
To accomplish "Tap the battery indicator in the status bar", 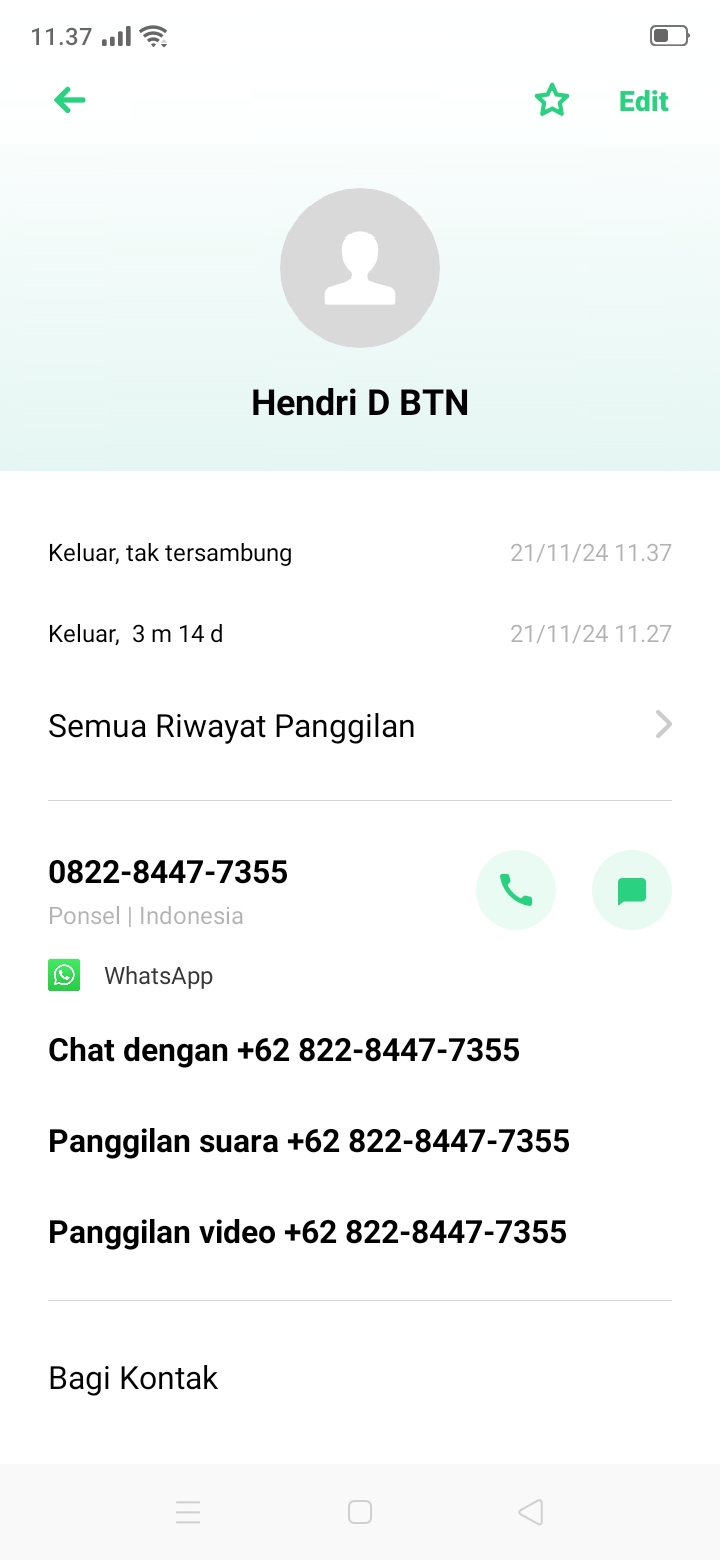I will tap(668, 35).
